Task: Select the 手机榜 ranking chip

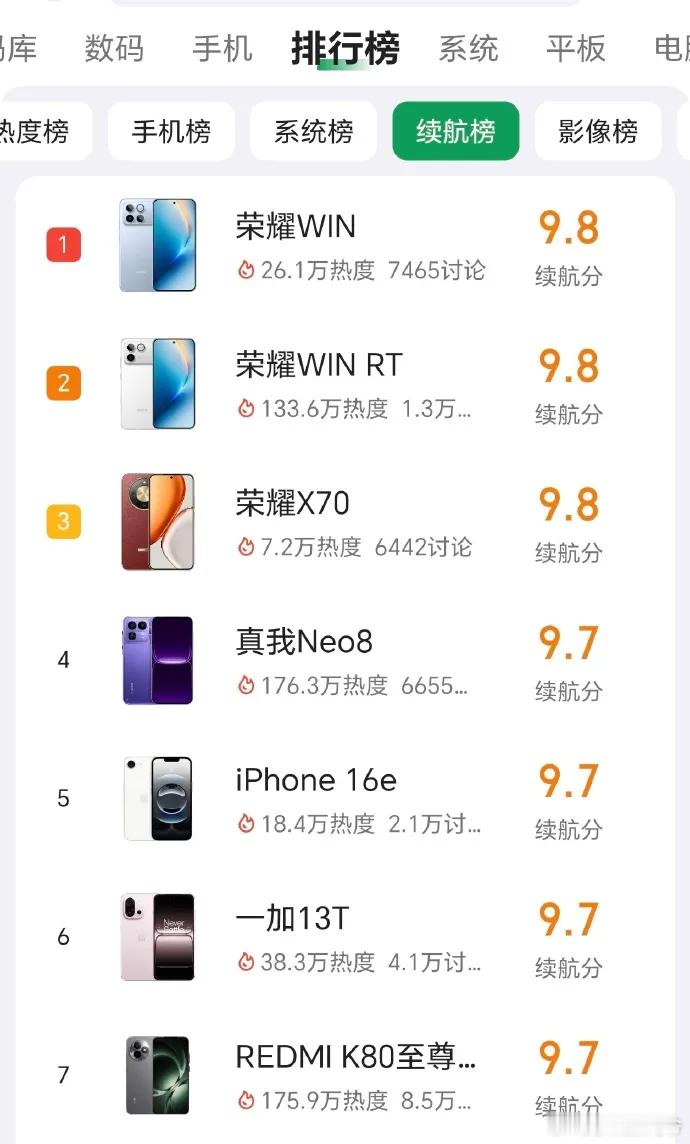Action: (171, 131)
